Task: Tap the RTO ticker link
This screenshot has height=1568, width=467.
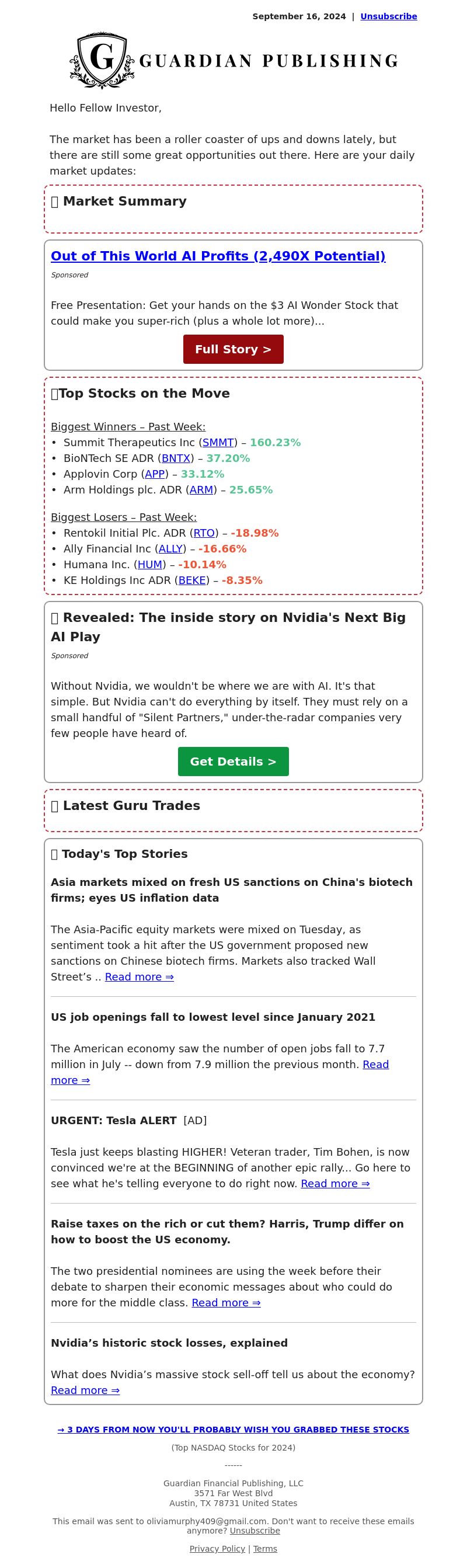Action: [204, 533]
